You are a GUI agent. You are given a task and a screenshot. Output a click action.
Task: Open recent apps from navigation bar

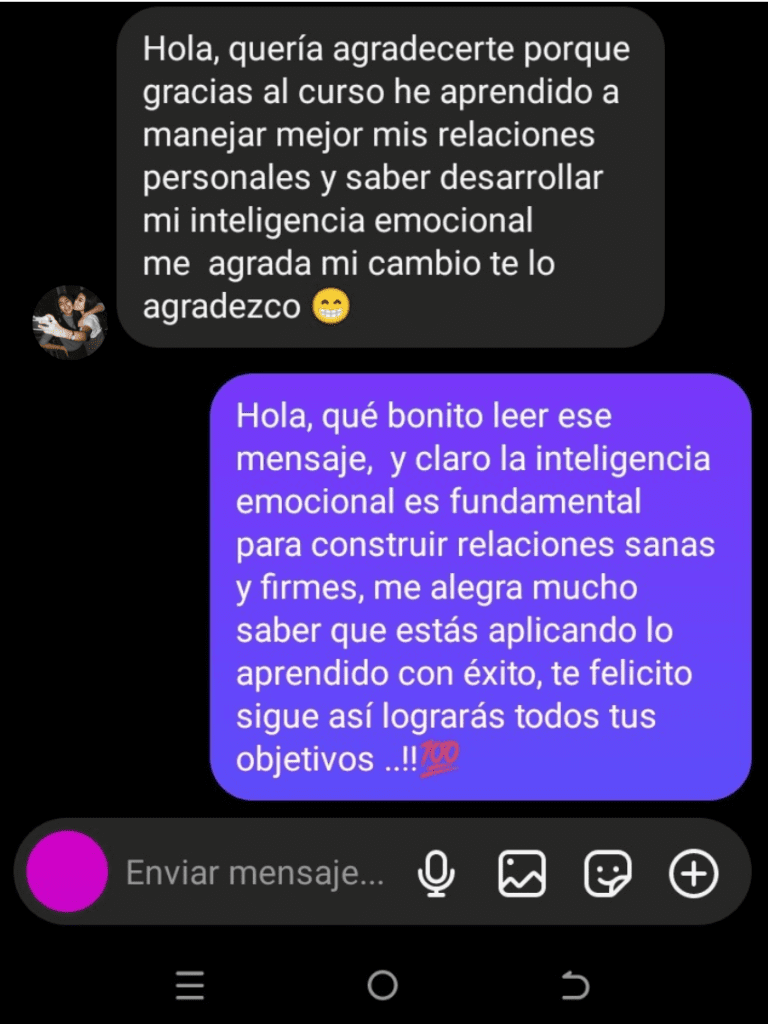[x=190, y=986]
